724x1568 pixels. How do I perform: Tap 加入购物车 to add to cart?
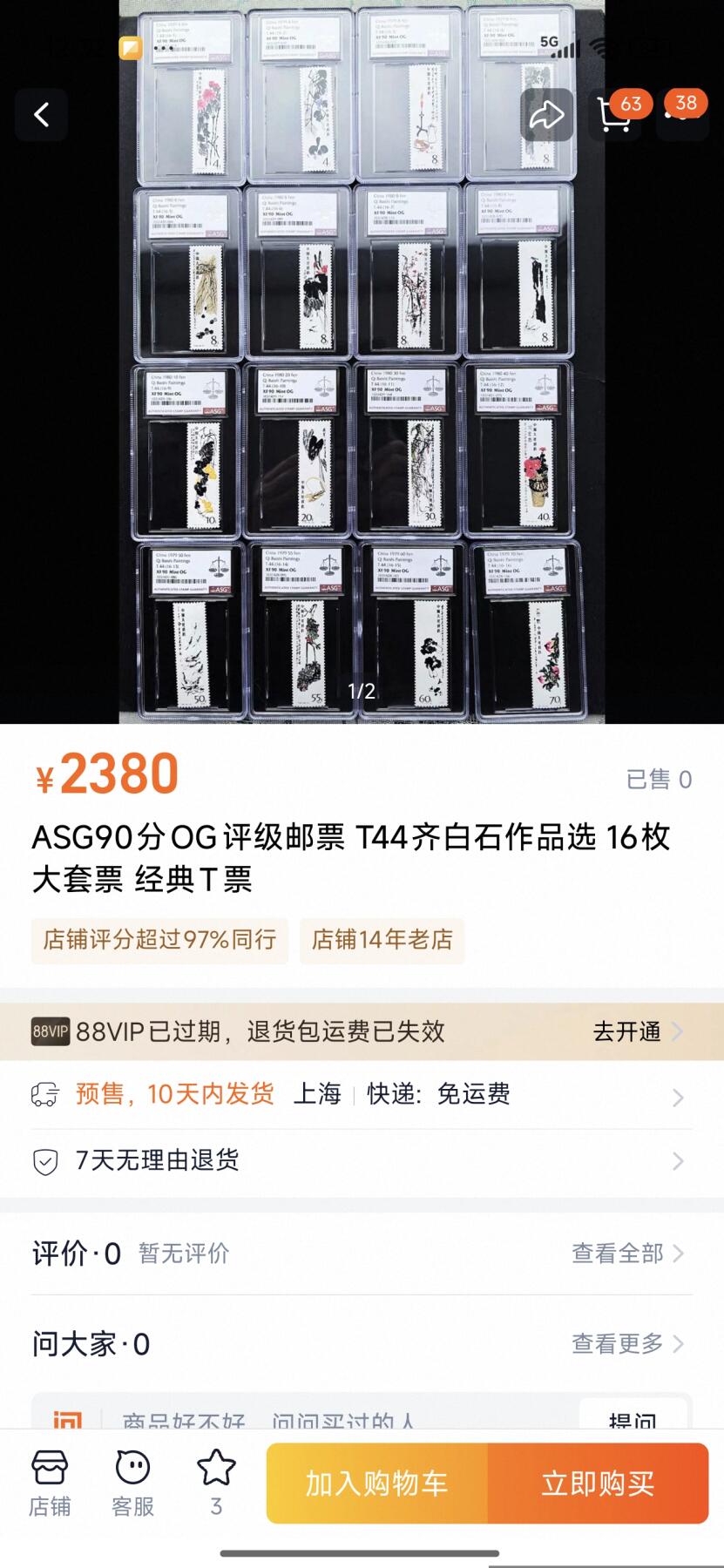375,1484
